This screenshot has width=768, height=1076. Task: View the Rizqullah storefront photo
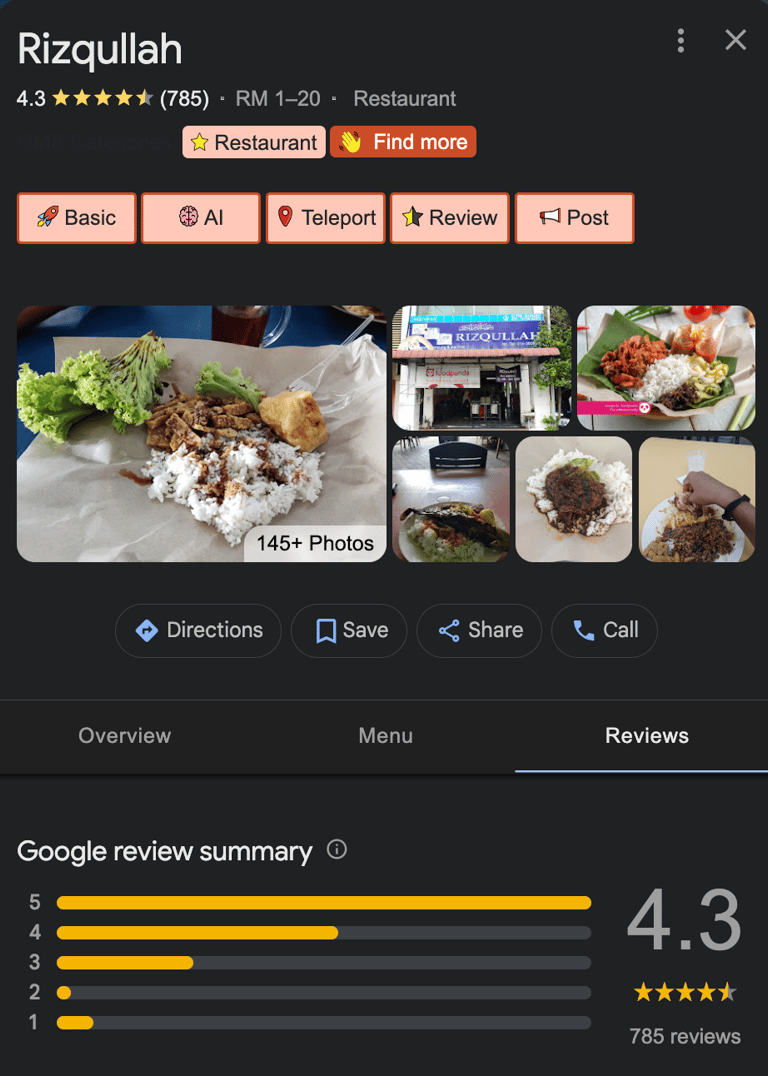tap(481, 367)
